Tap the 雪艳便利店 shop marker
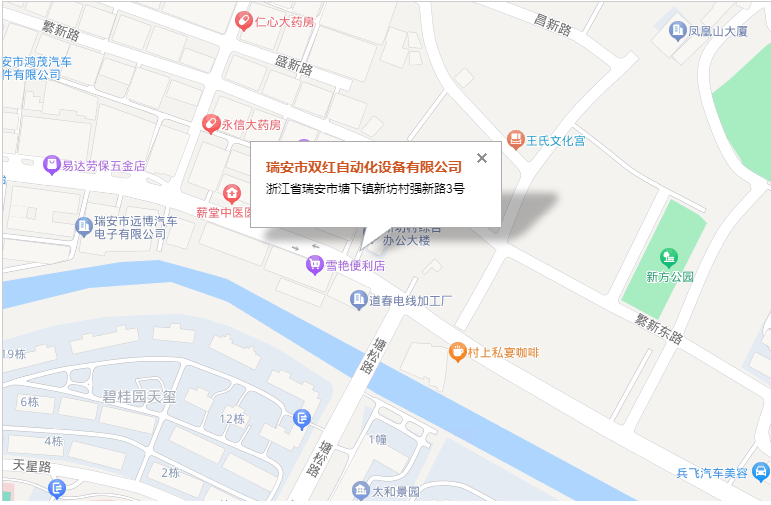 click(x=315, y=265)
